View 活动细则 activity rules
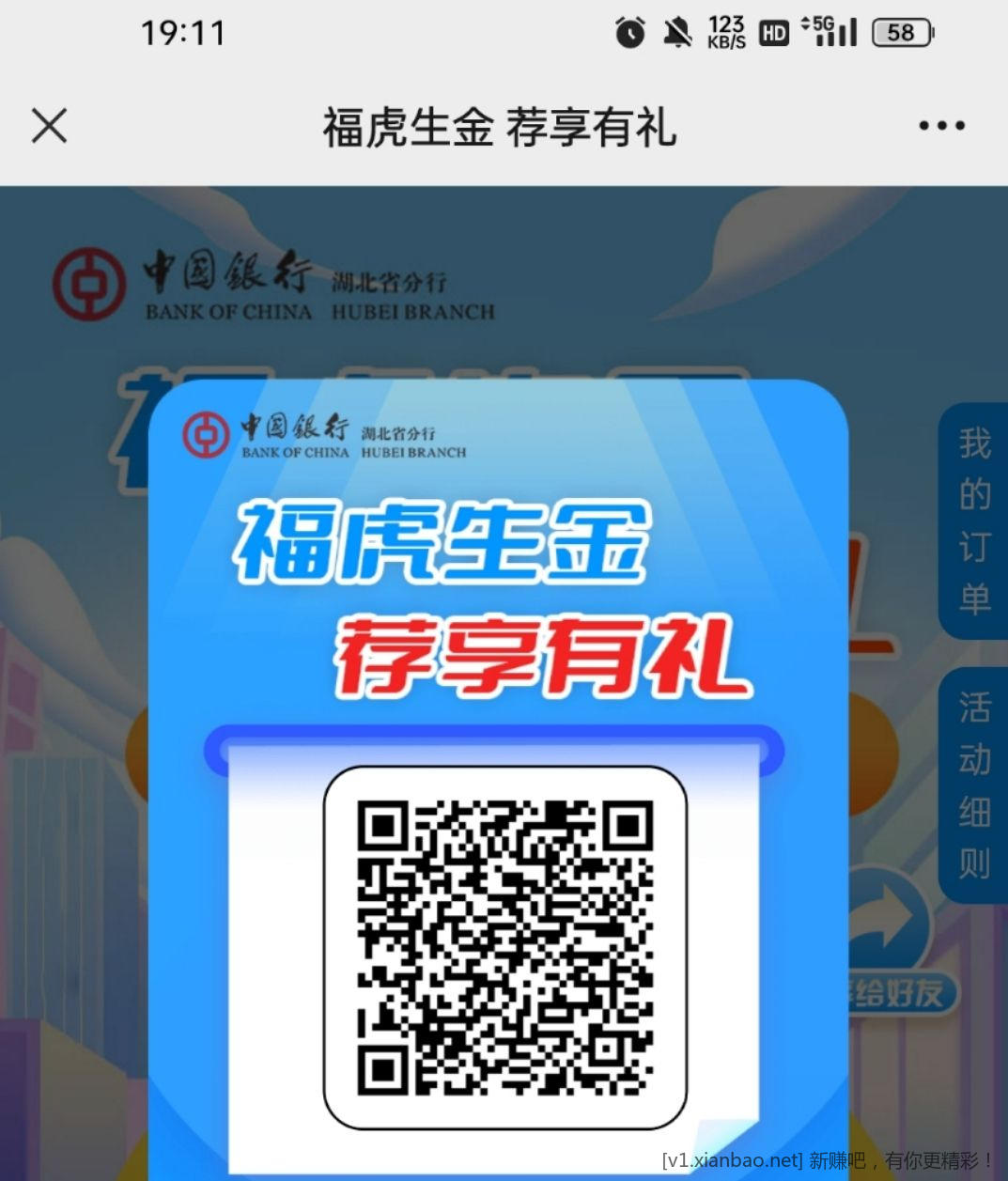Image resolution: width=1008 pixels, height=1181 pixels. tap(974, 785)
